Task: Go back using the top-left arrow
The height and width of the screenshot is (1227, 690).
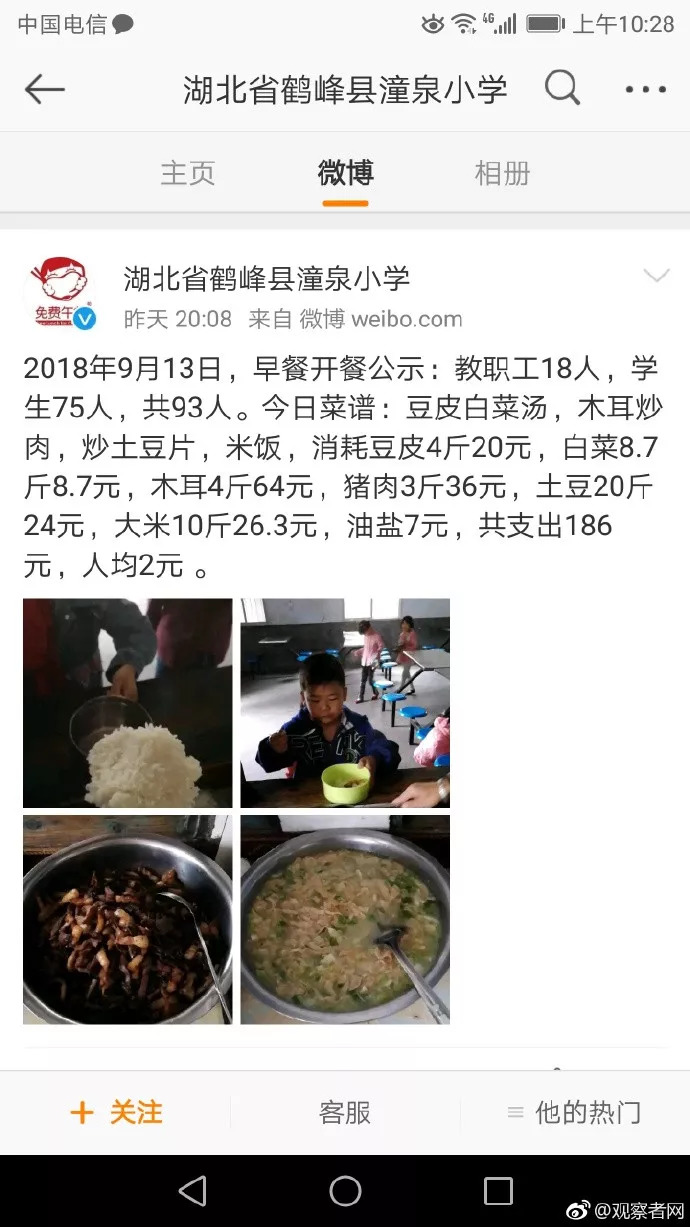Action: 44,90
